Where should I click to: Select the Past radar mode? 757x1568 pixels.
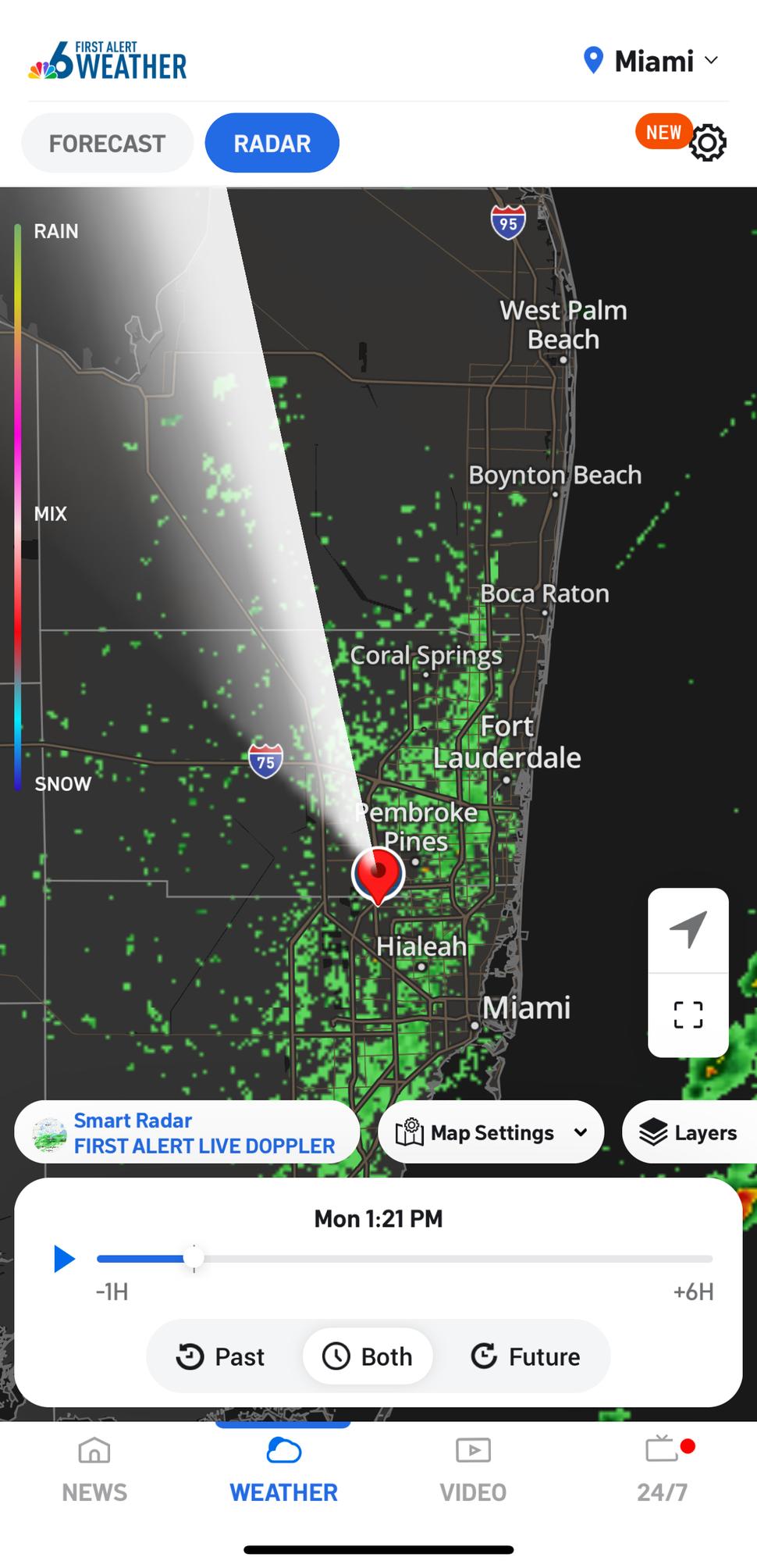coord(221,1356)
